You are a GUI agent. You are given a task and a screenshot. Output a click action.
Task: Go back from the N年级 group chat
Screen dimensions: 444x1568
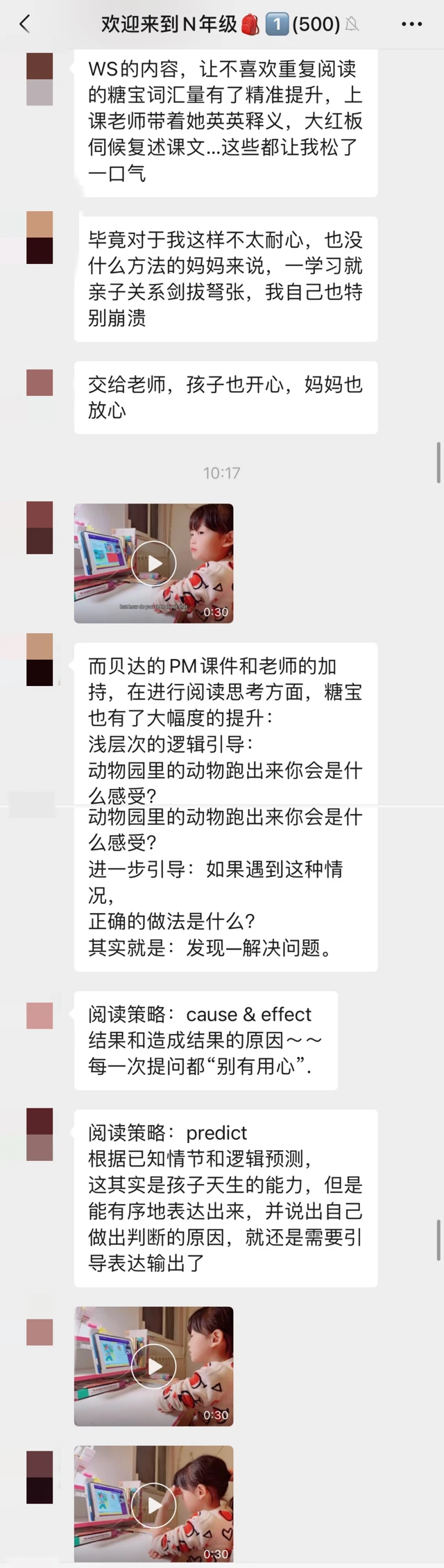[25, 24]
